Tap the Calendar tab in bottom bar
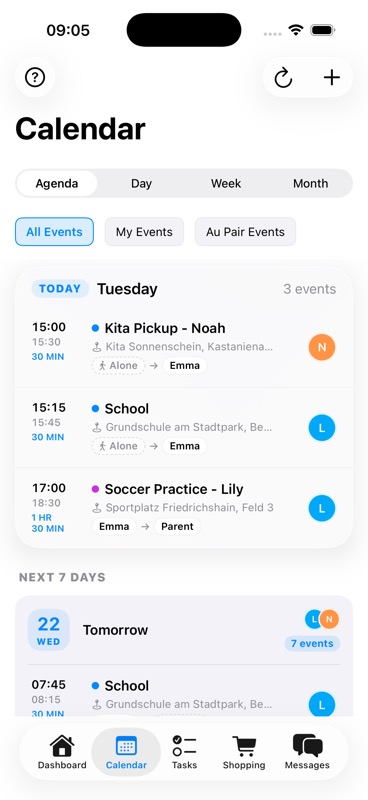The width and height of the screenshot is (368, 800). pos(126,752)
